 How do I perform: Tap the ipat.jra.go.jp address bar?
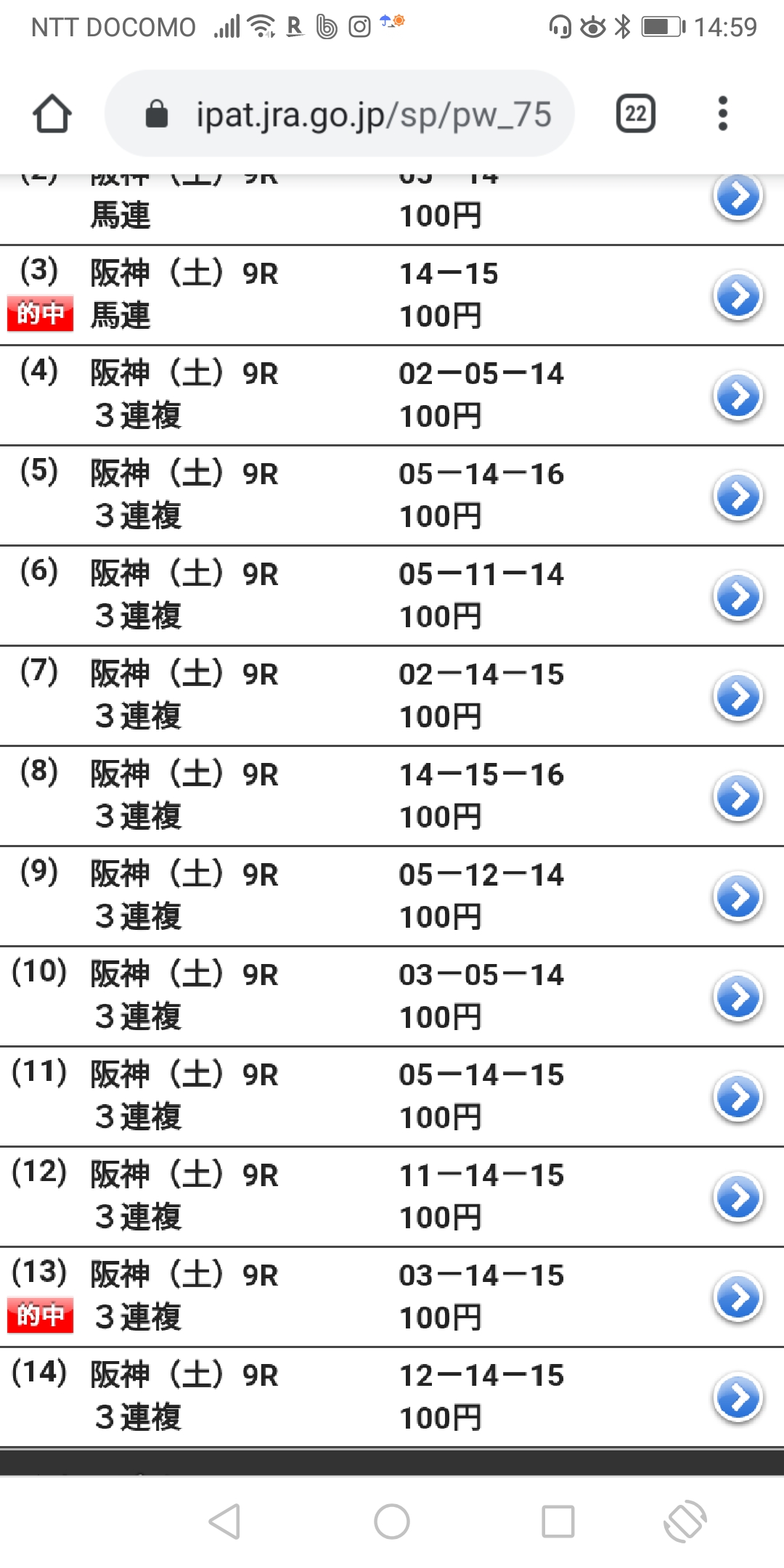pyautogui.click(x=340, y=113)
